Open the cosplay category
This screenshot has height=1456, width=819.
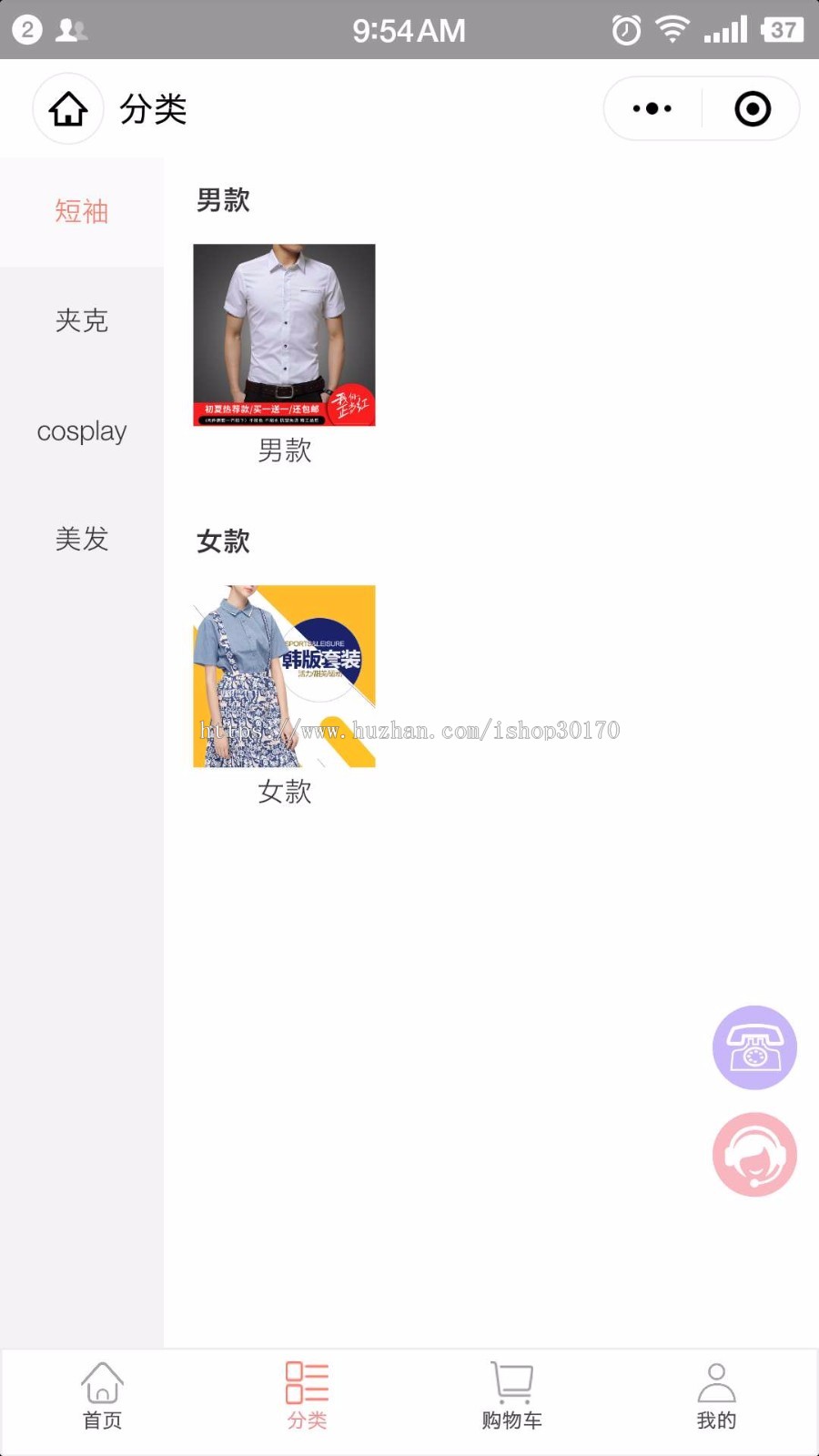pyautogui.click(x=81, y=431)
